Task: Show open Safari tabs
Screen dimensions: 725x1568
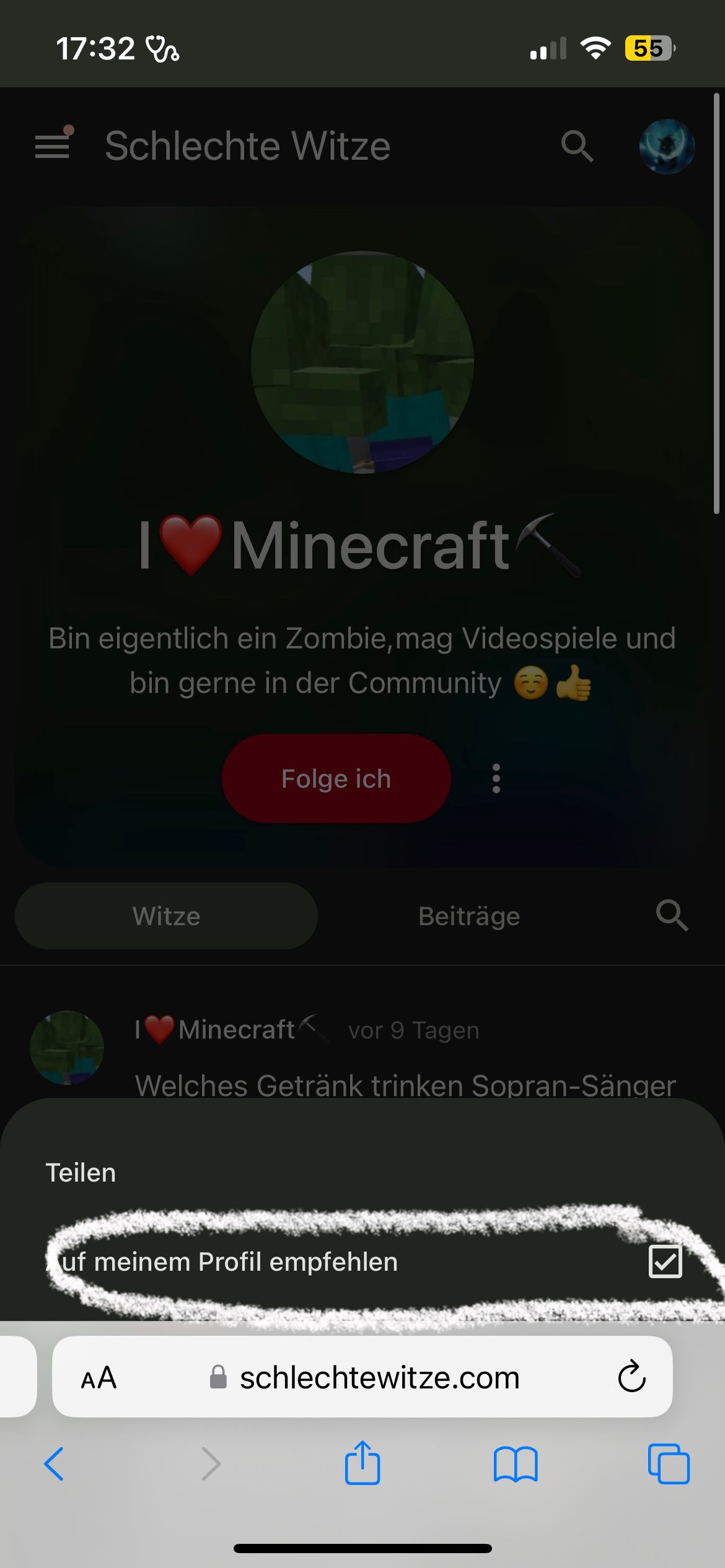Action: [x=668, y=1464]
